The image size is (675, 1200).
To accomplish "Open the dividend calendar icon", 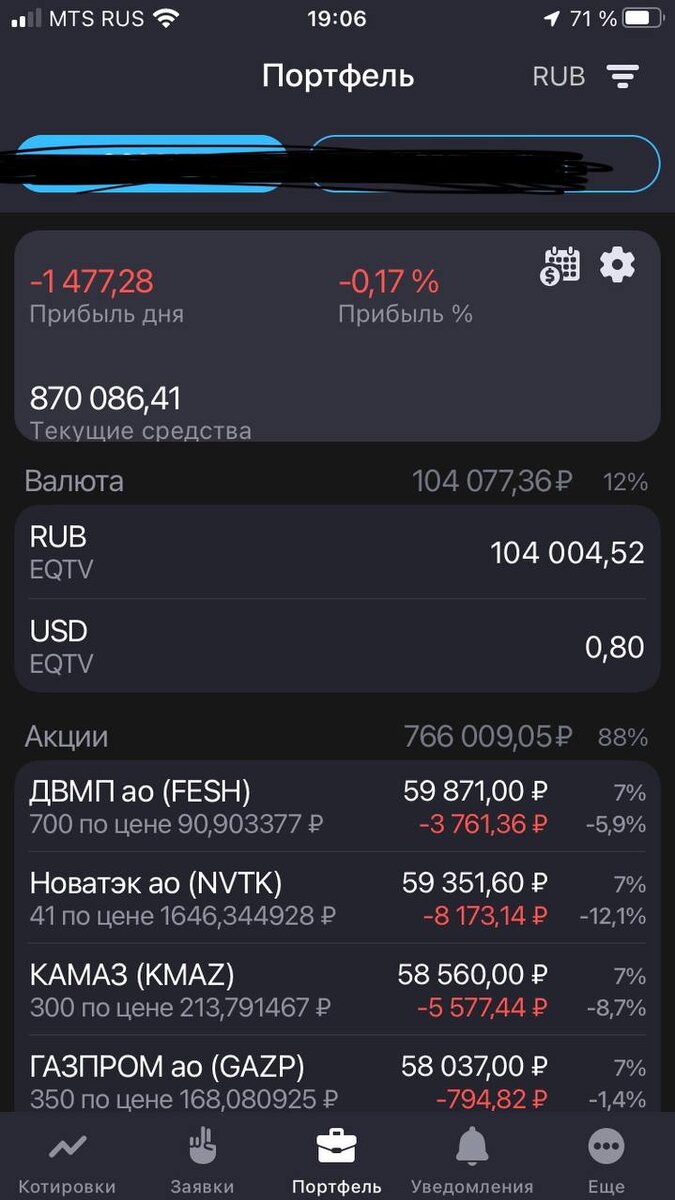I will coord(561,266).
